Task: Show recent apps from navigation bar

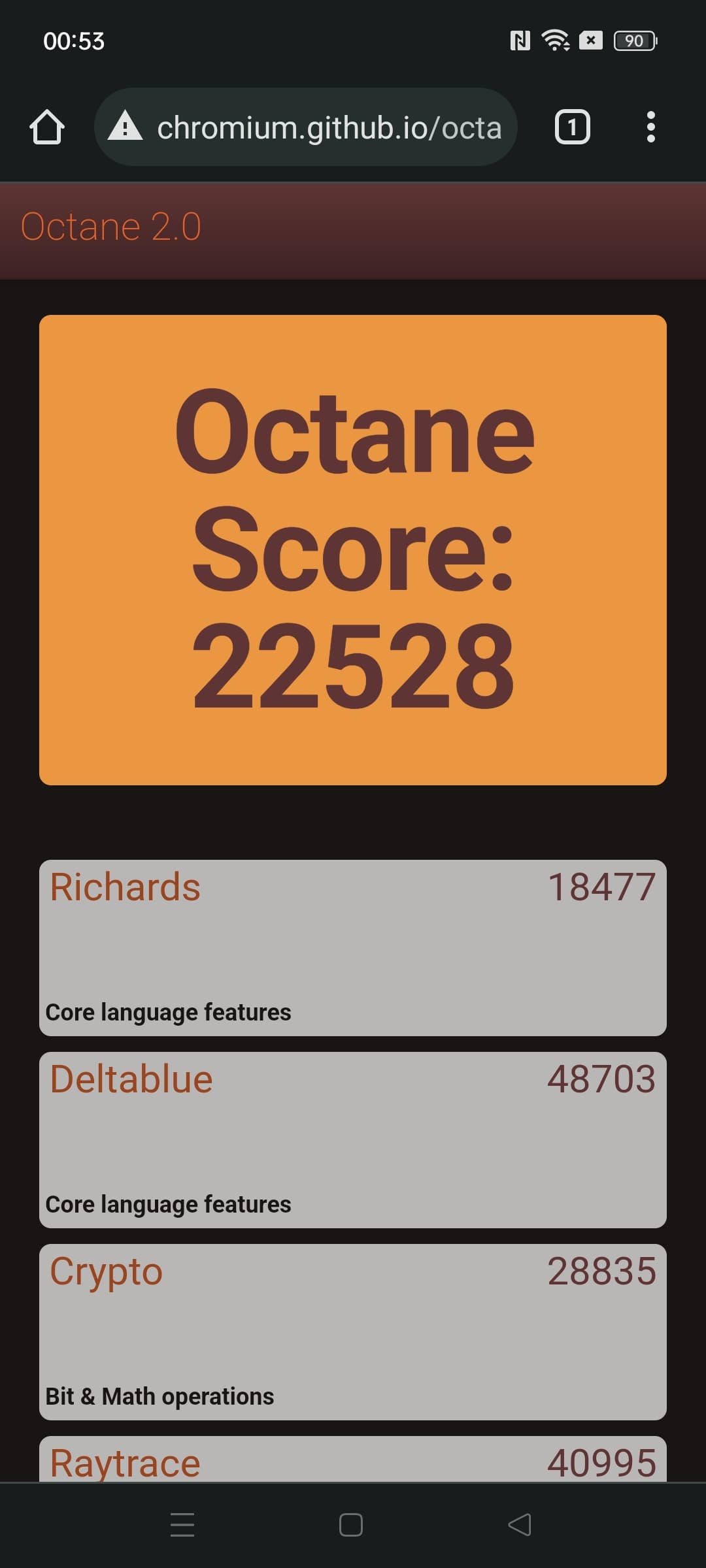Action: coord(182,1525)
